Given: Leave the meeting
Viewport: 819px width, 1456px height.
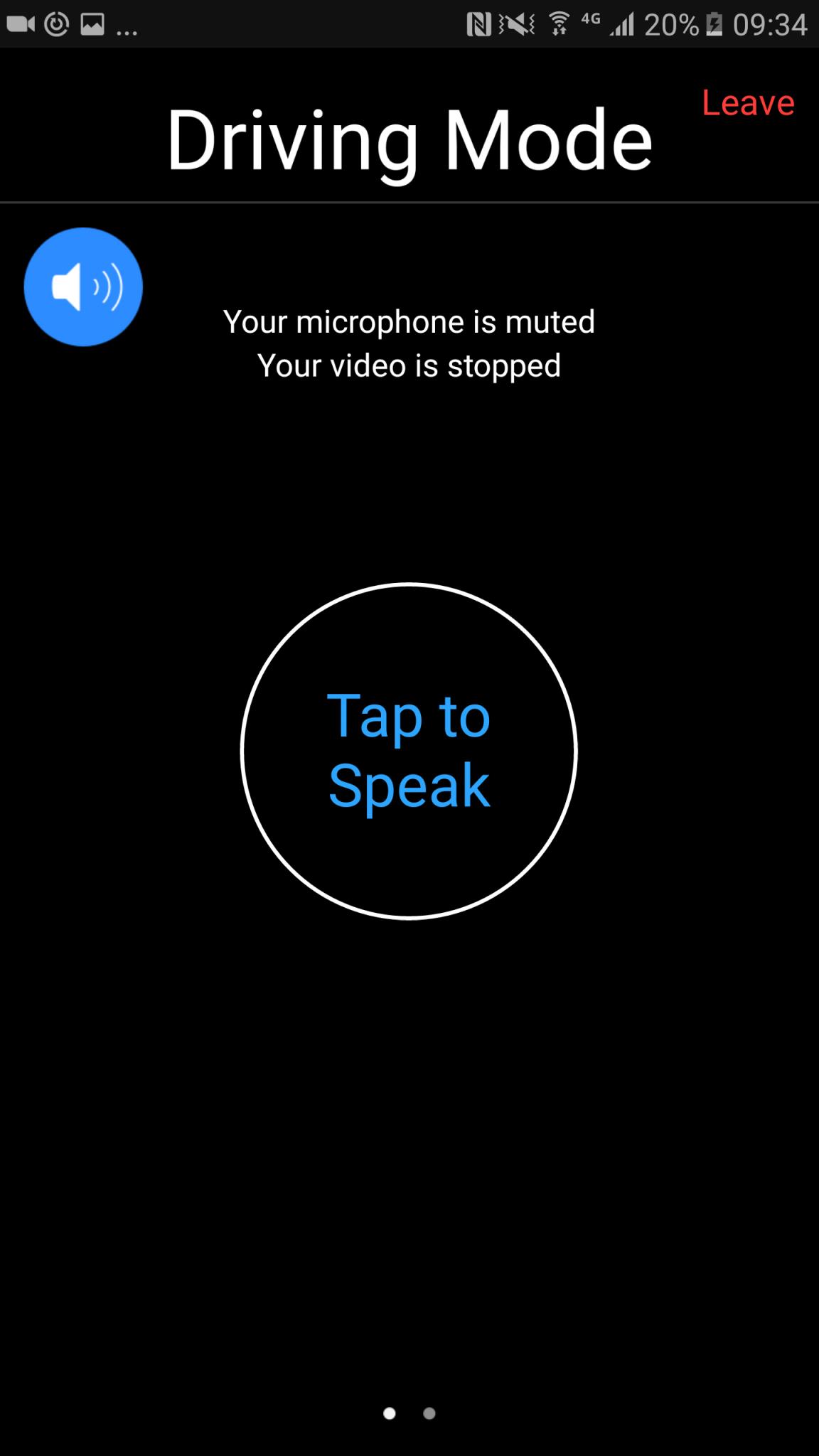Looking at the screenshot, I should tap(748, 103).
